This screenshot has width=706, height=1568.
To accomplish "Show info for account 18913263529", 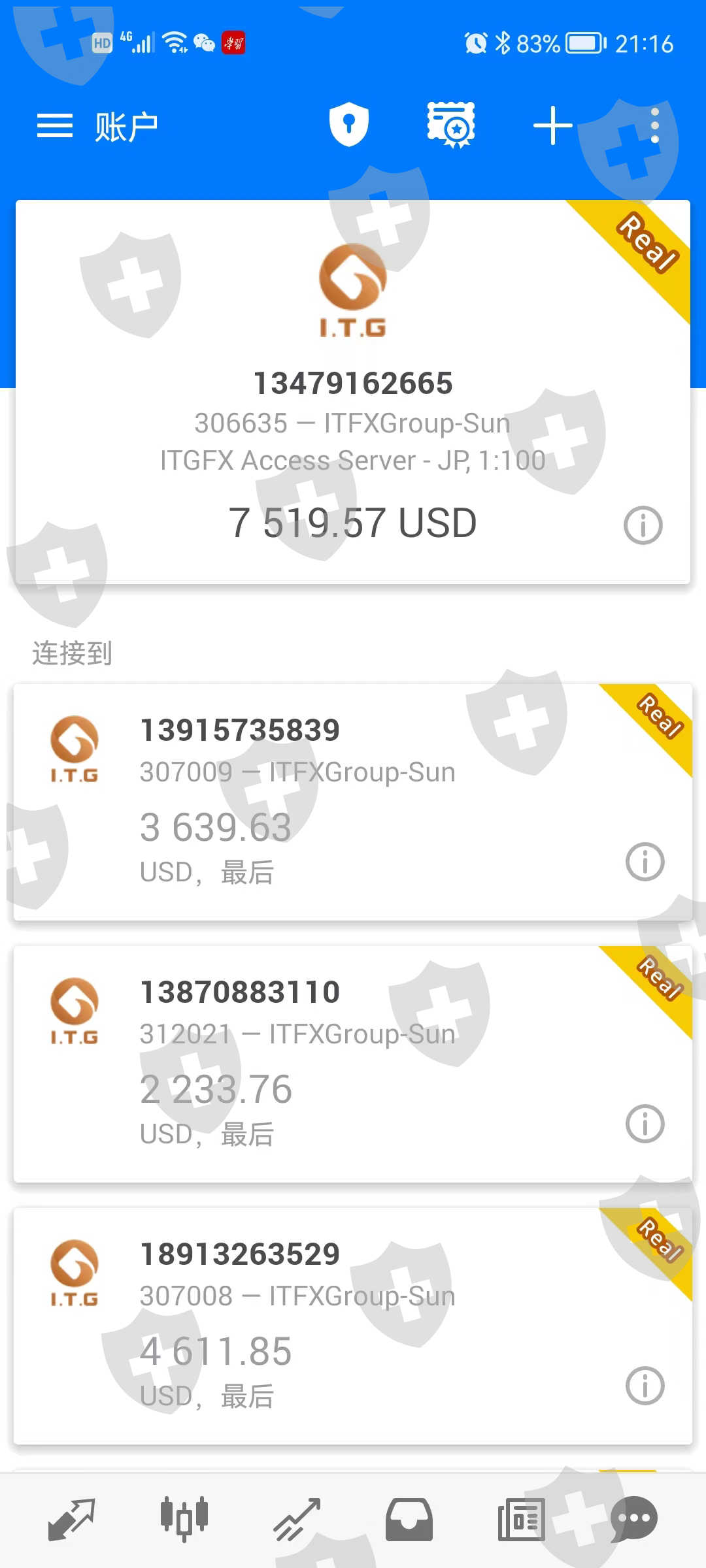I will [x=645, y=1385].
